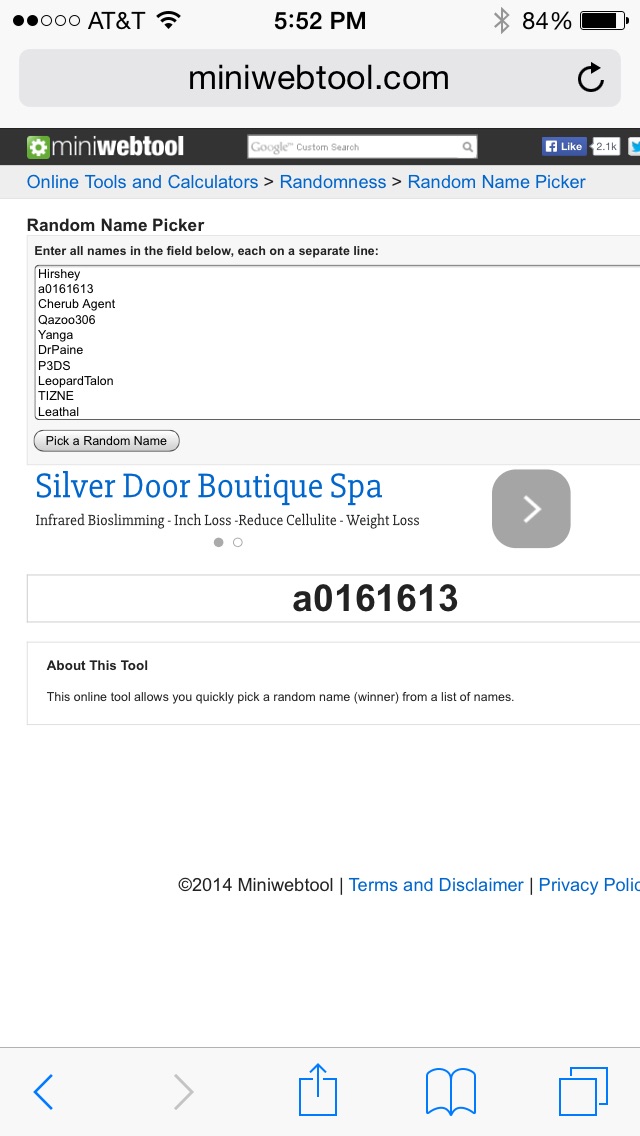Tap the names list text area
Viewport: 640px width, 1136px height.
coord(330,342)
